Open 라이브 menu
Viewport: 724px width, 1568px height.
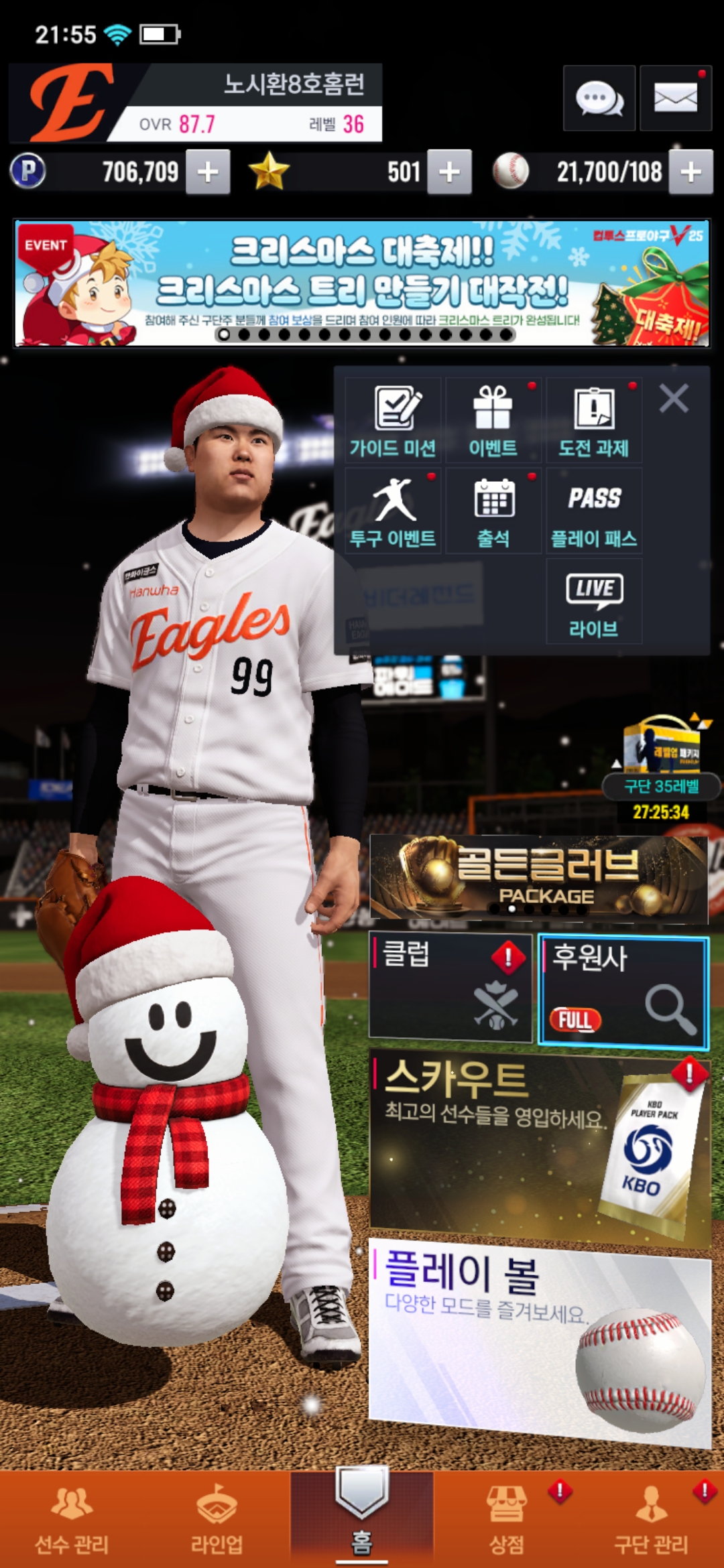[594, 602]
